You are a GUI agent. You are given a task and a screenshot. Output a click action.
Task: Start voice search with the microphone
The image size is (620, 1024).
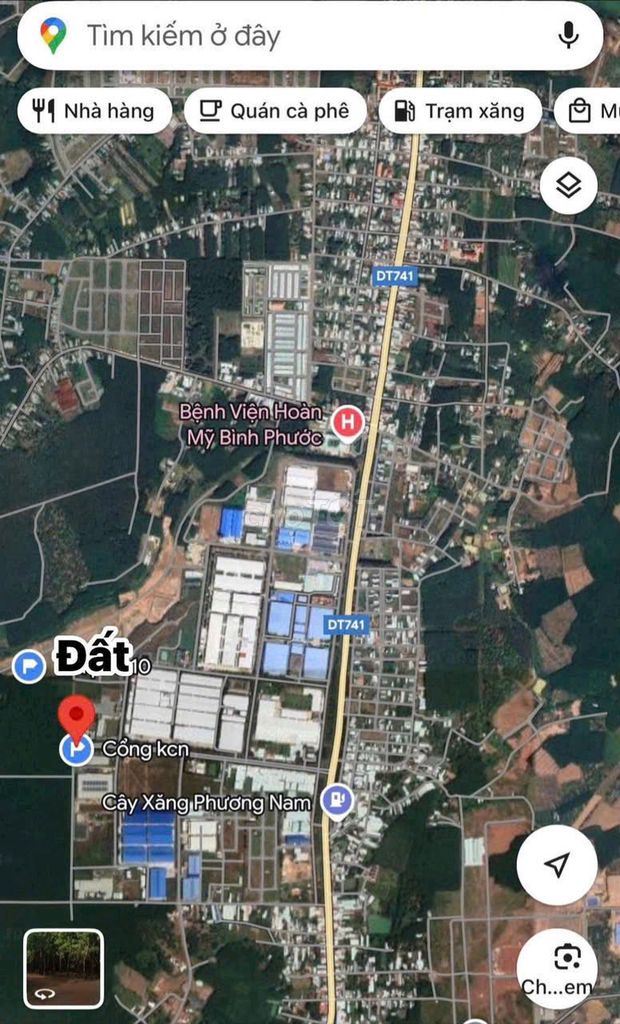tap(568, 36)
